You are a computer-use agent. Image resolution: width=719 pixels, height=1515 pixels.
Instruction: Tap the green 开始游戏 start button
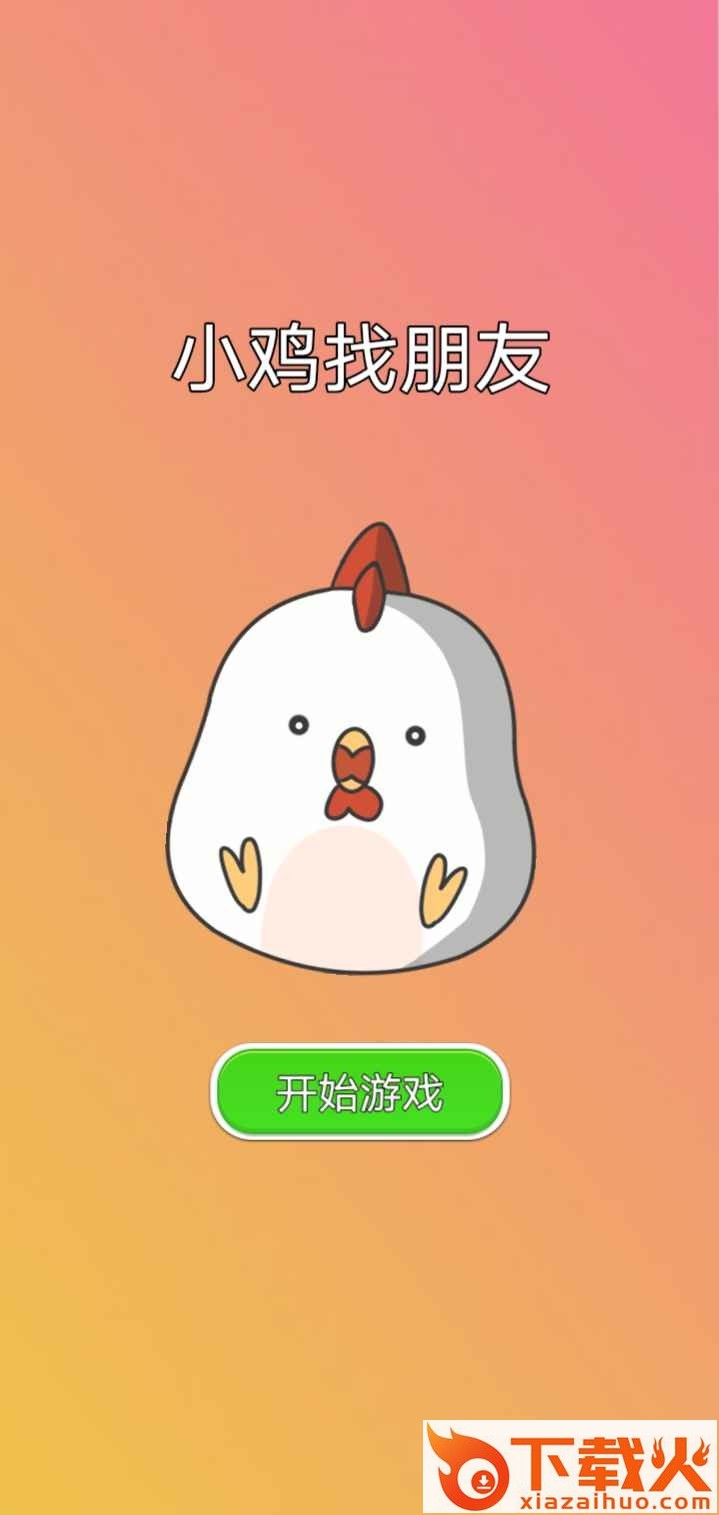click(x=359, y=1092)
